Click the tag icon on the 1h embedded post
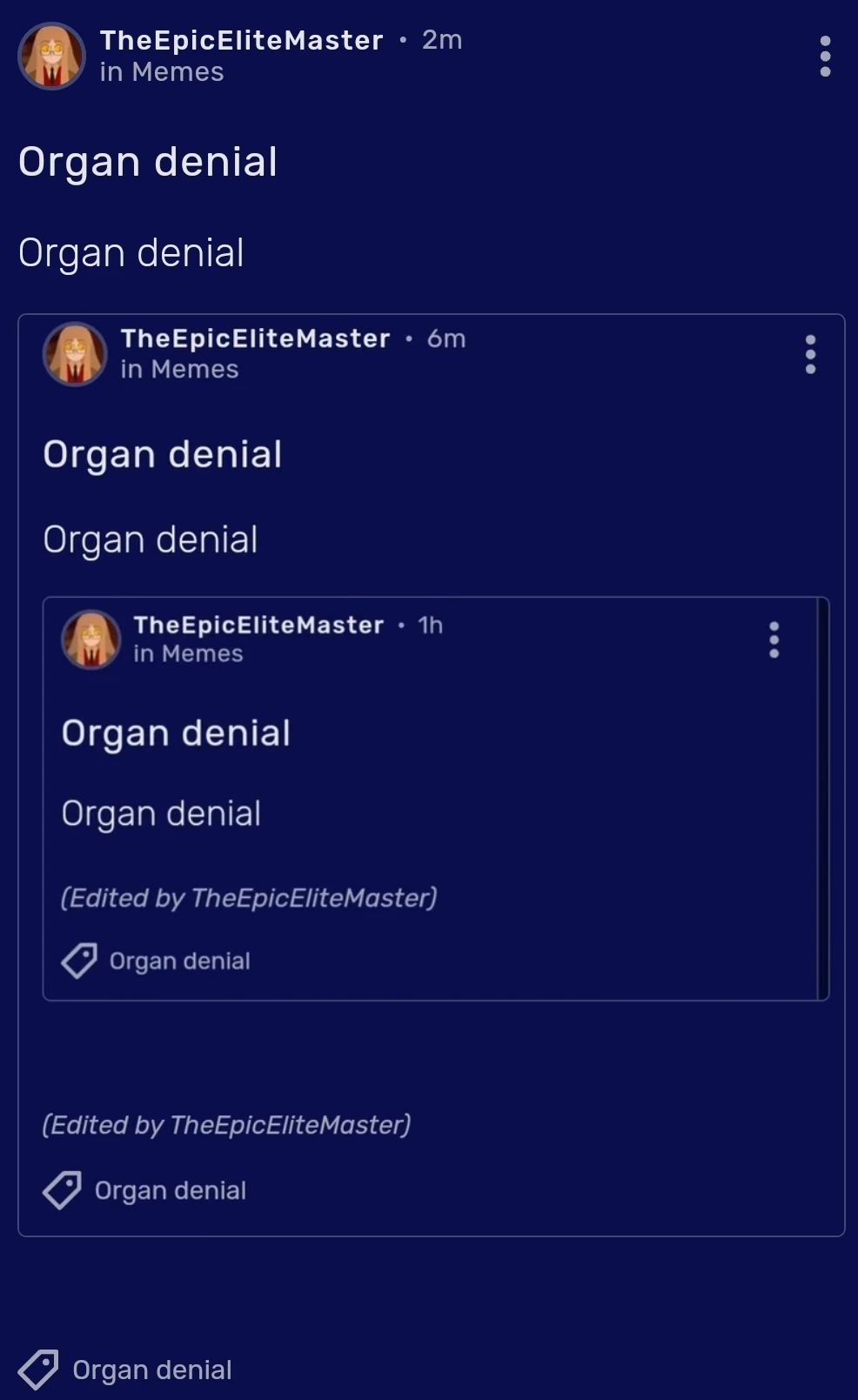 coord(79,960)
